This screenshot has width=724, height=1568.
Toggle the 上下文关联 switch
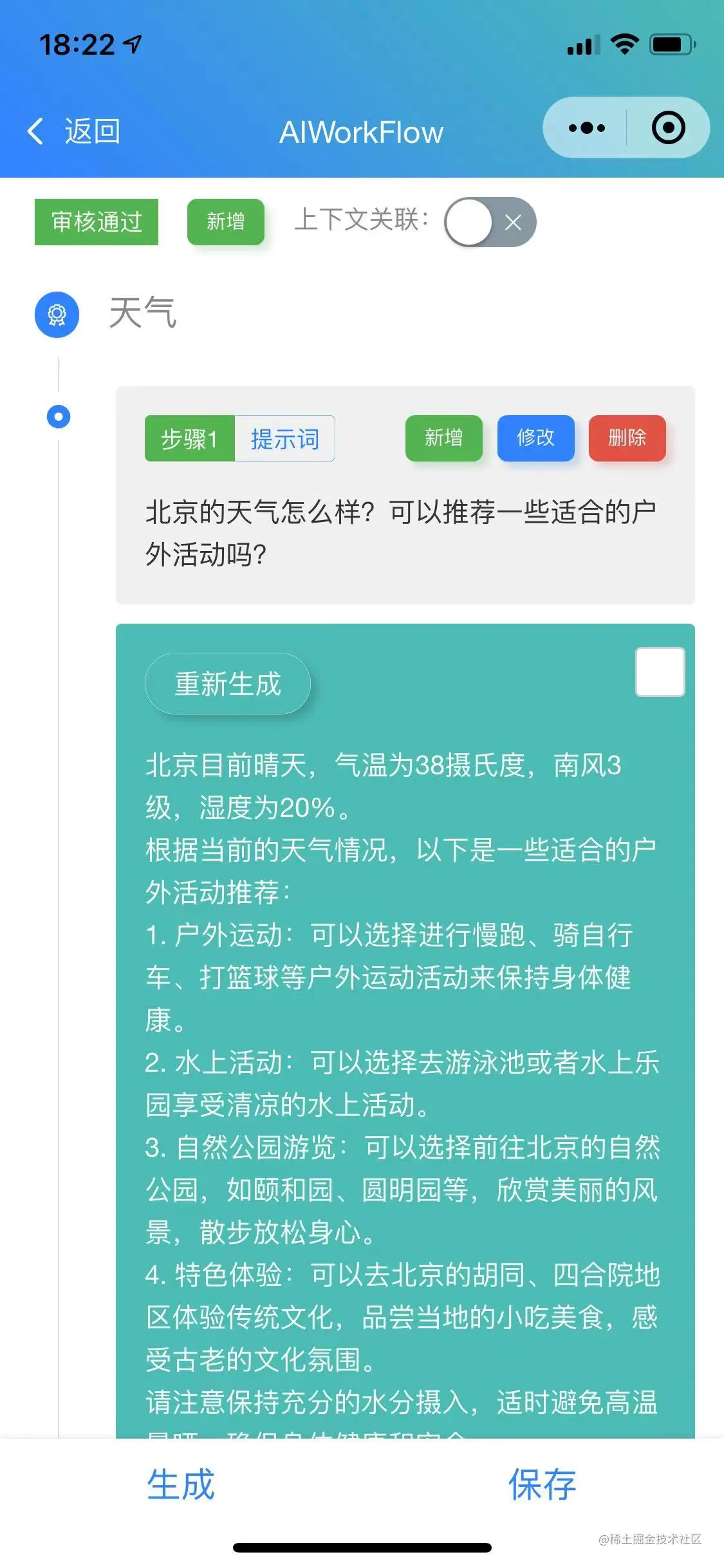[x=490, y=223]
